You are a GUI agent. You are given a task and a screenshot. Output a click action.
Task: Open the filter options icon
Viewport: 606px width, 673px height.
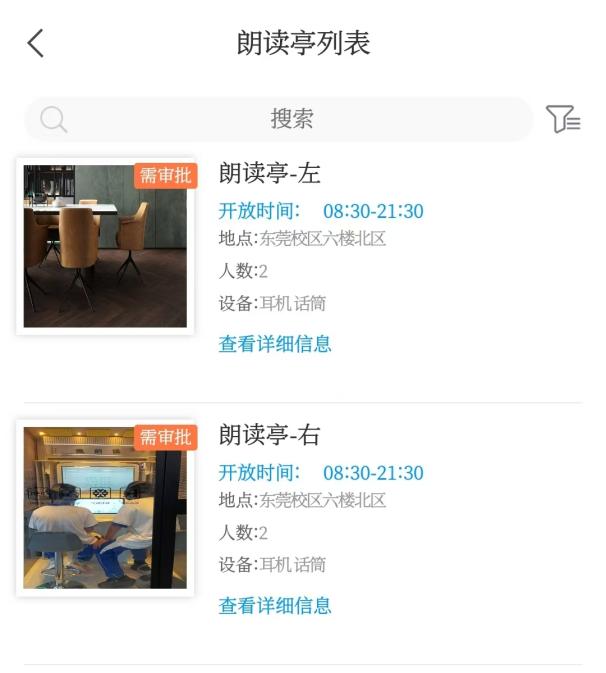pos(563,119)
